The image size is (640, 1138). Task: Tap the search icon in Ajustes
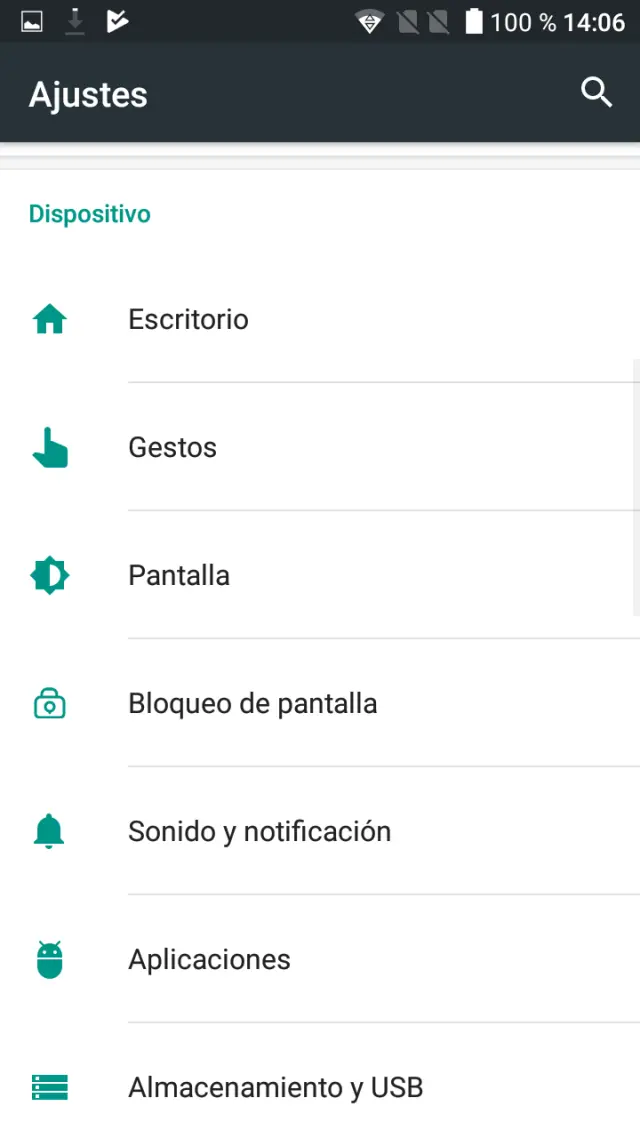coord(596,93)
